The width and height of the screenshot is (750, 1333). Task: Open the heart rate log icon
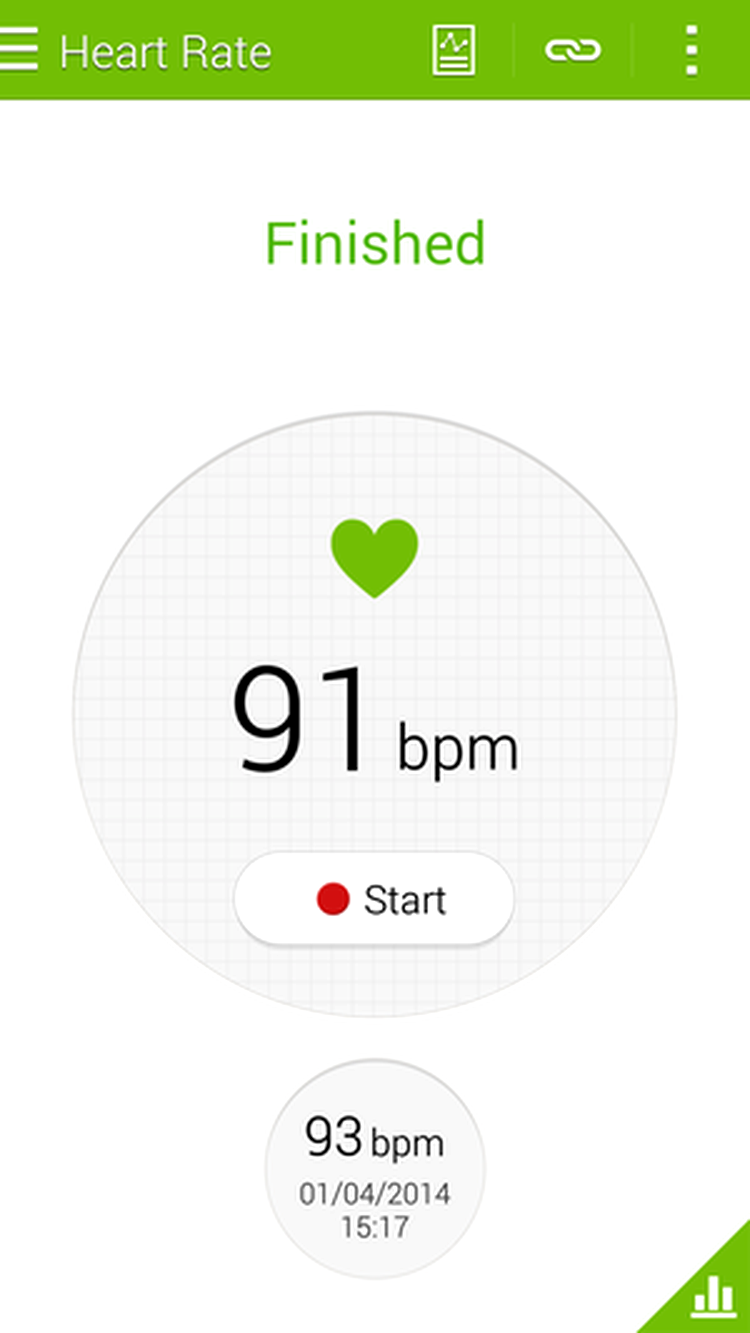[x=454, y=50]
